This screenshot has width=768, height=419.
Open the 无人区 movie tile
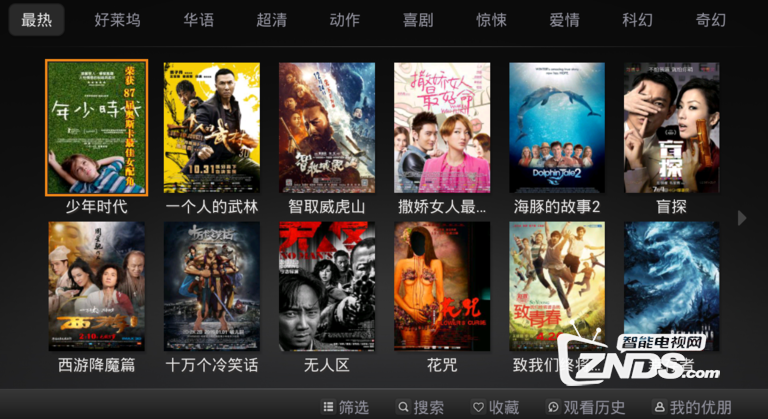tap(327, 286)
